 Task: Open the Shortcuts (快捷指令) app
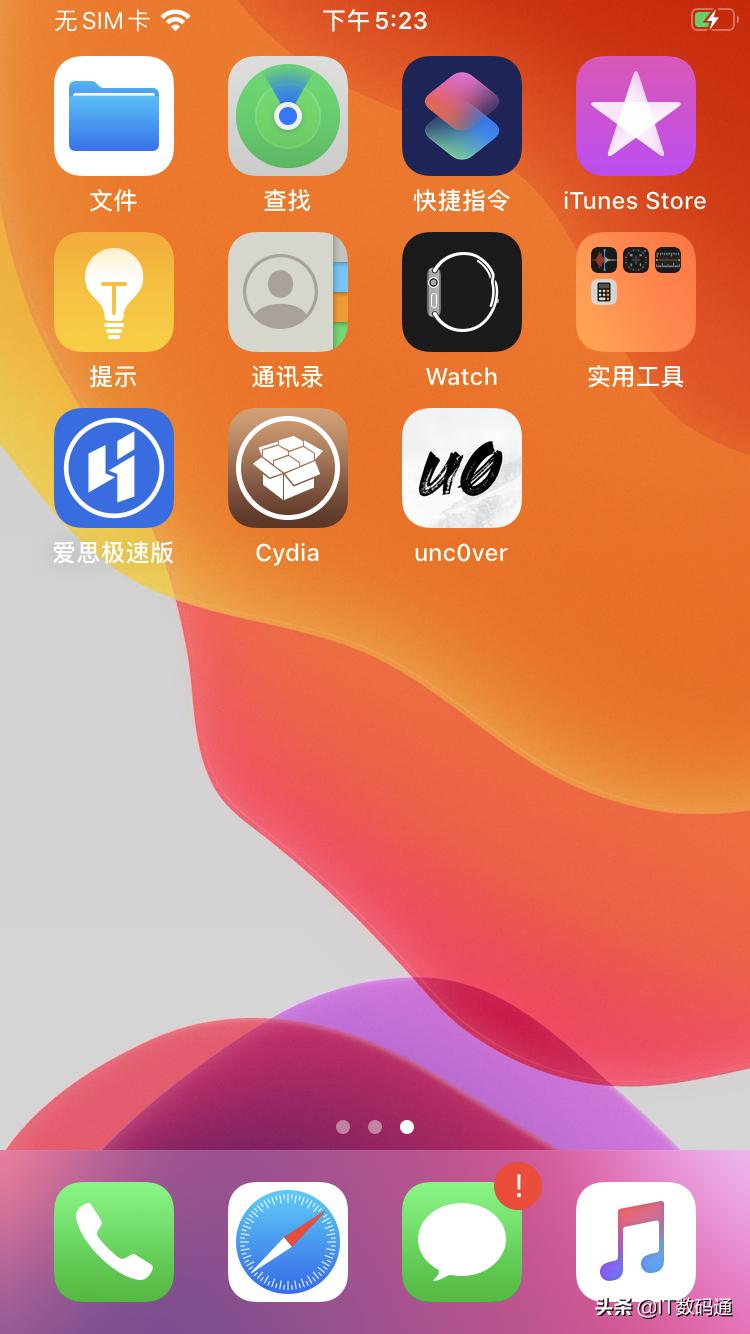tap(461, 115)
